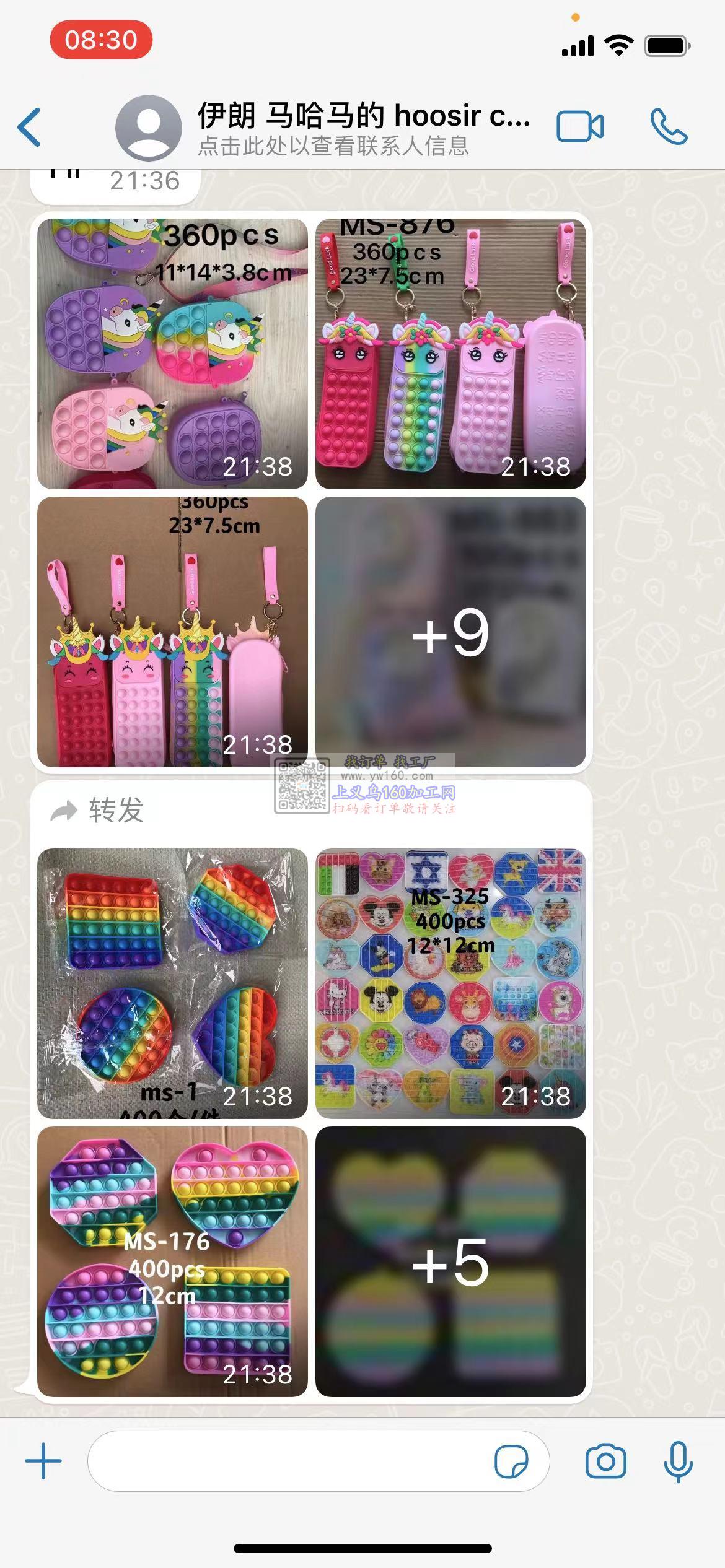The image size is (725, 1568).
Task: Go back to the chat list
Action: click(x=30, y=128)
